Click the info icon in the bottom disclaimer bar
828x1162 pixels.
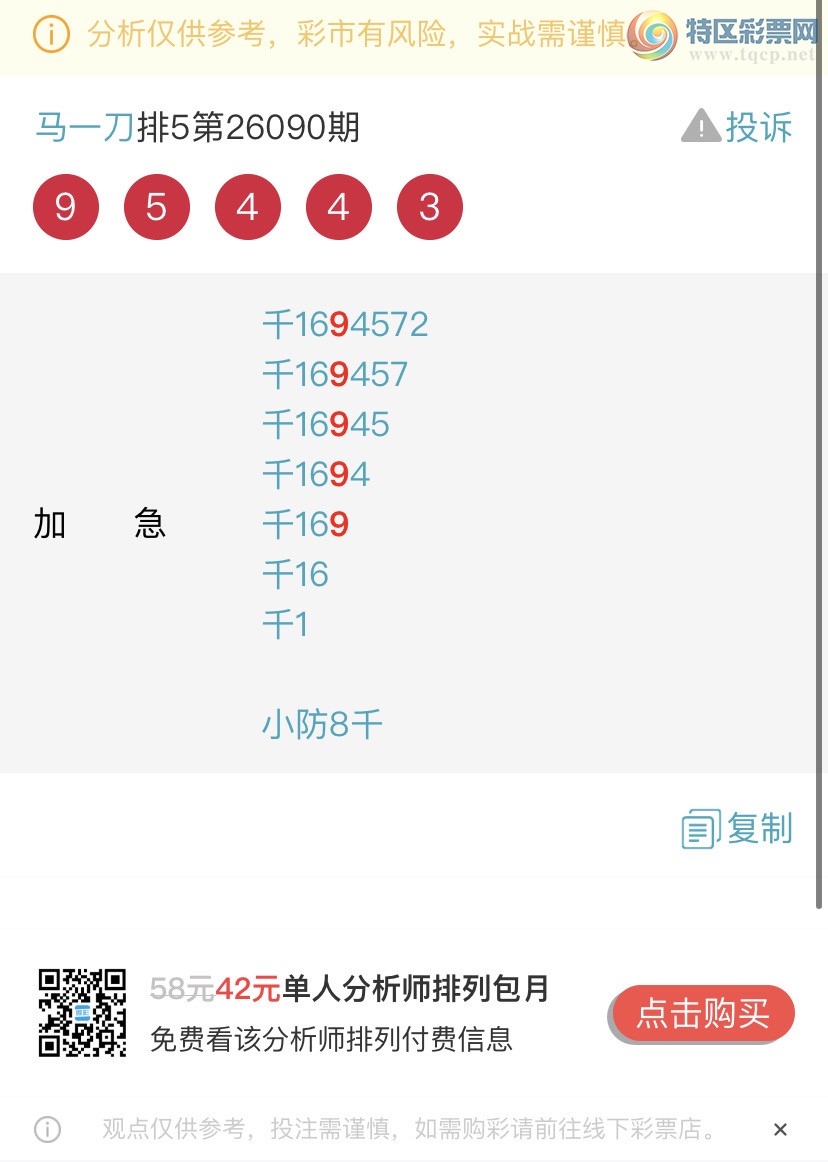pos(47,1129)
